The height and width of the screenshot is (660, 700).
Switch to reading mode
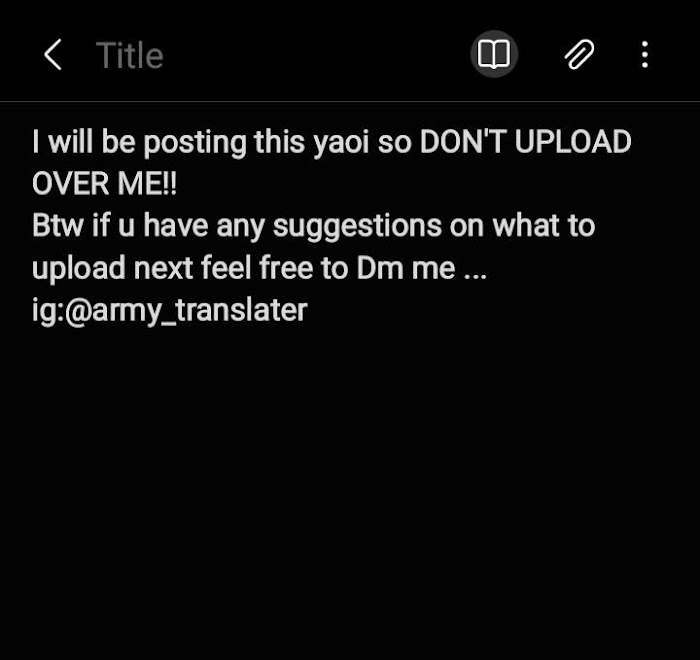494,55
